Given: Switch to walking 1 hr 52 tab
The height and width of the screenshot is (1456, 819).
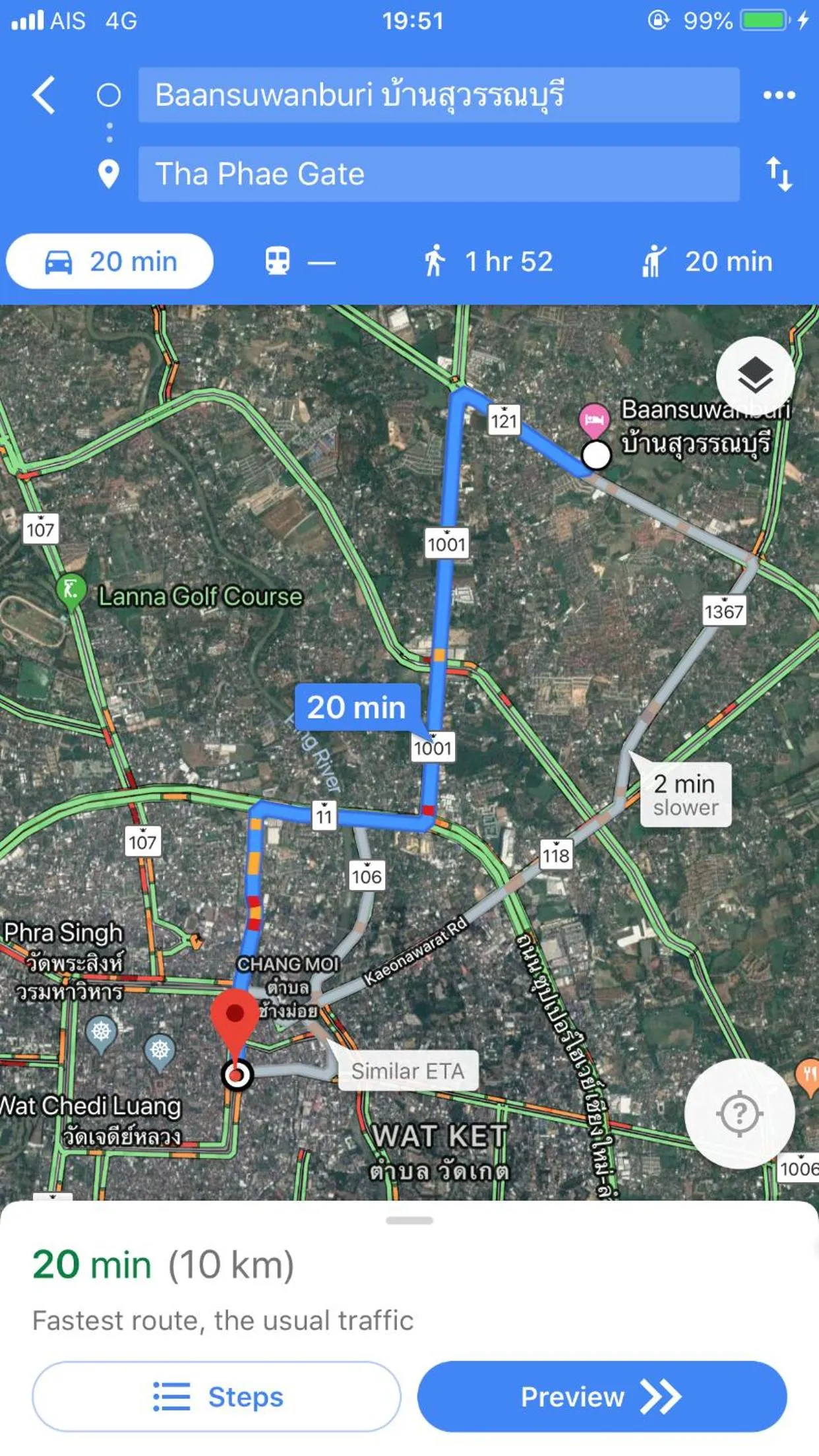Looking at the screenshot, I should coord(488,262).
